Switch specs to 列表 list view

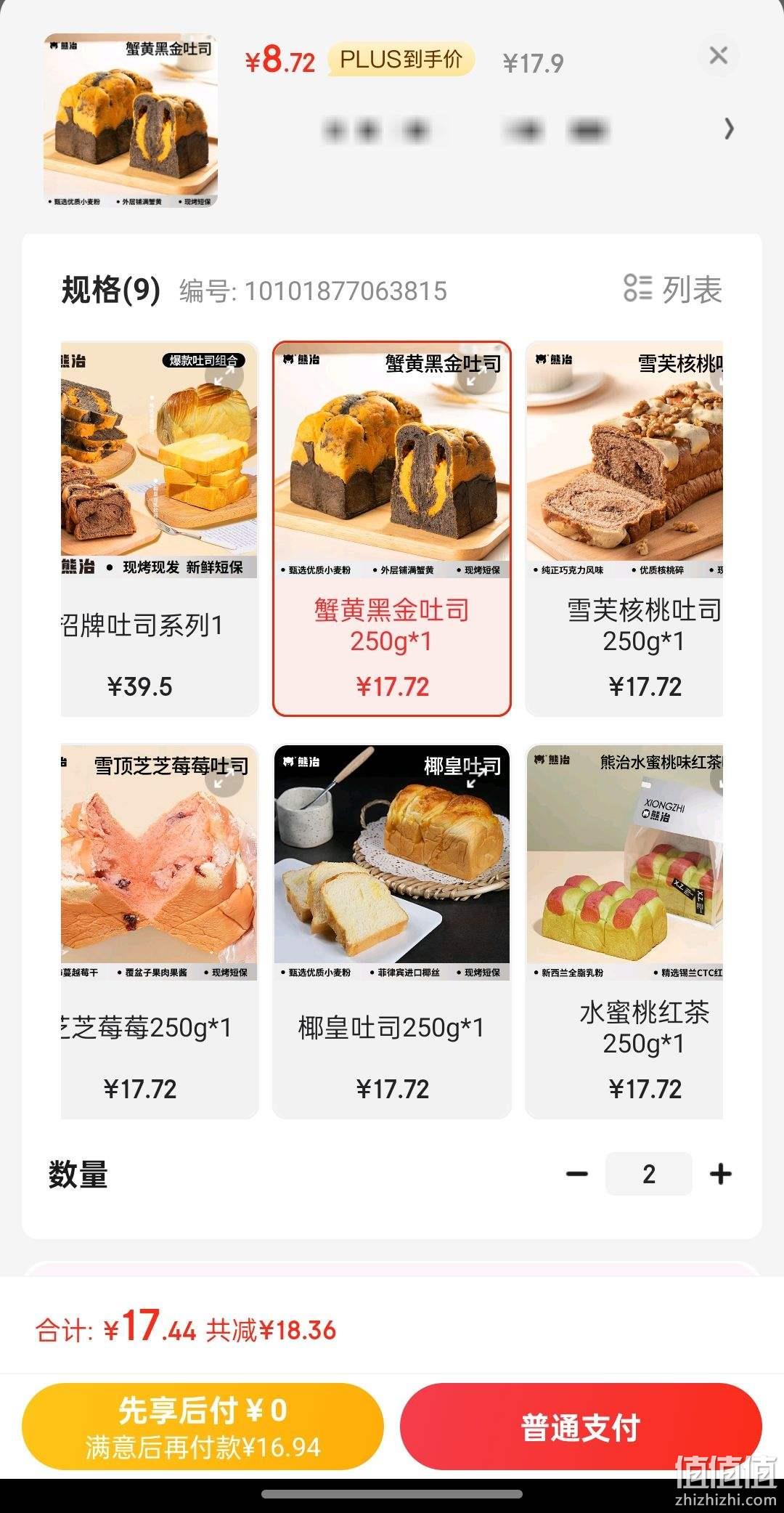(x=672, y=289)
